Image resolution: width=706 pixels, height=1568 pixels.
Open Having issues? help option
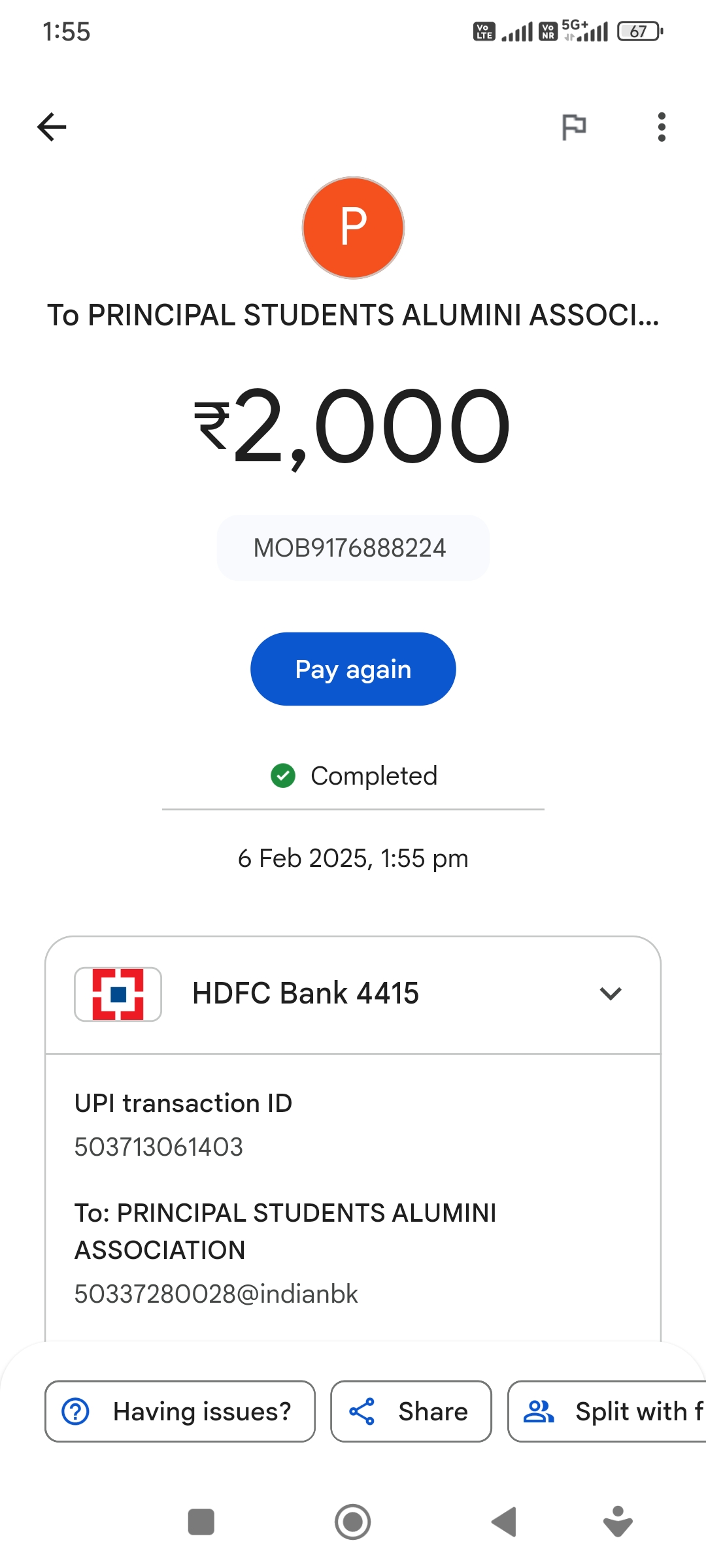[180, 1411]
